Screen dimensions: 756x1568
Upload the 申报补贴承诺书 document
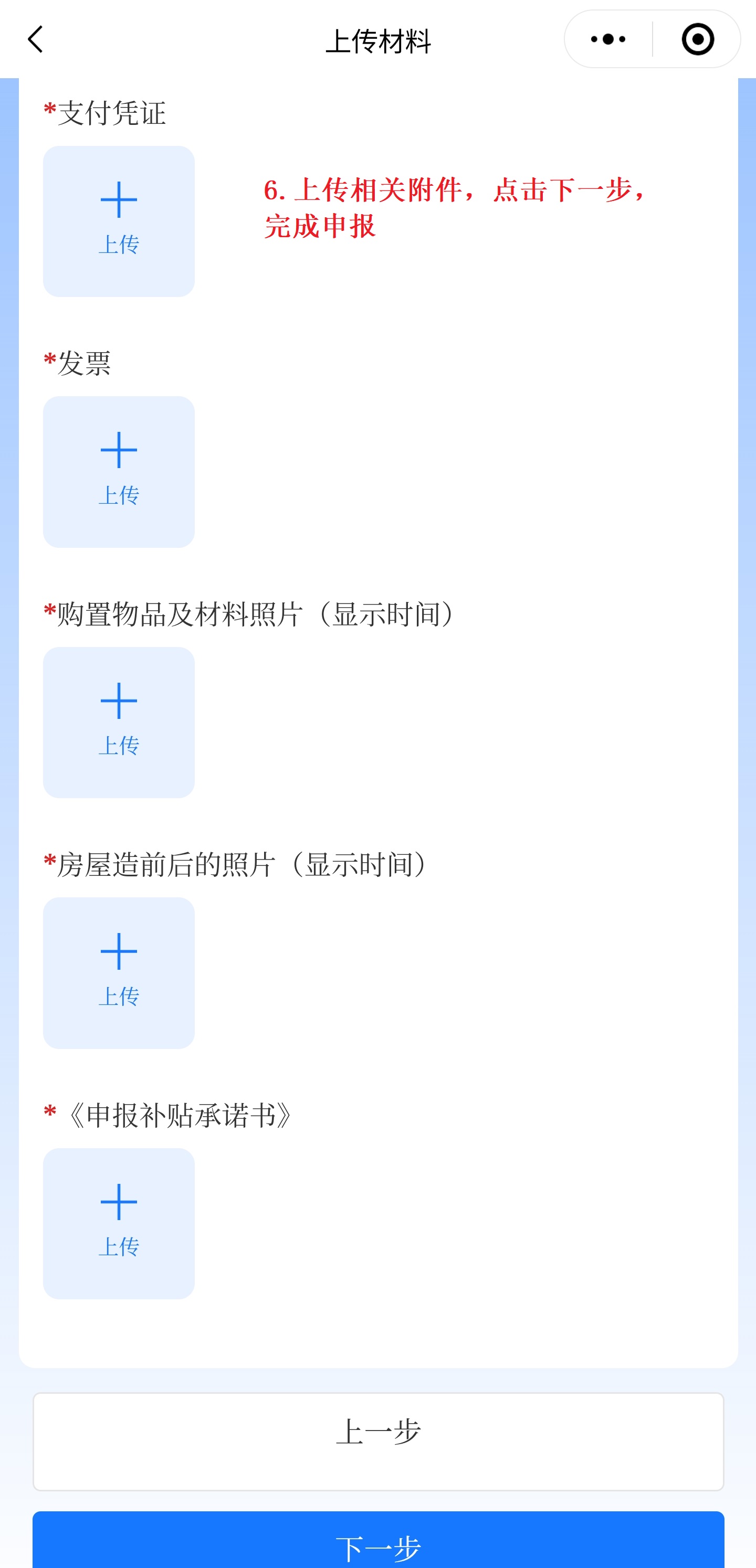coord(119,1223)
